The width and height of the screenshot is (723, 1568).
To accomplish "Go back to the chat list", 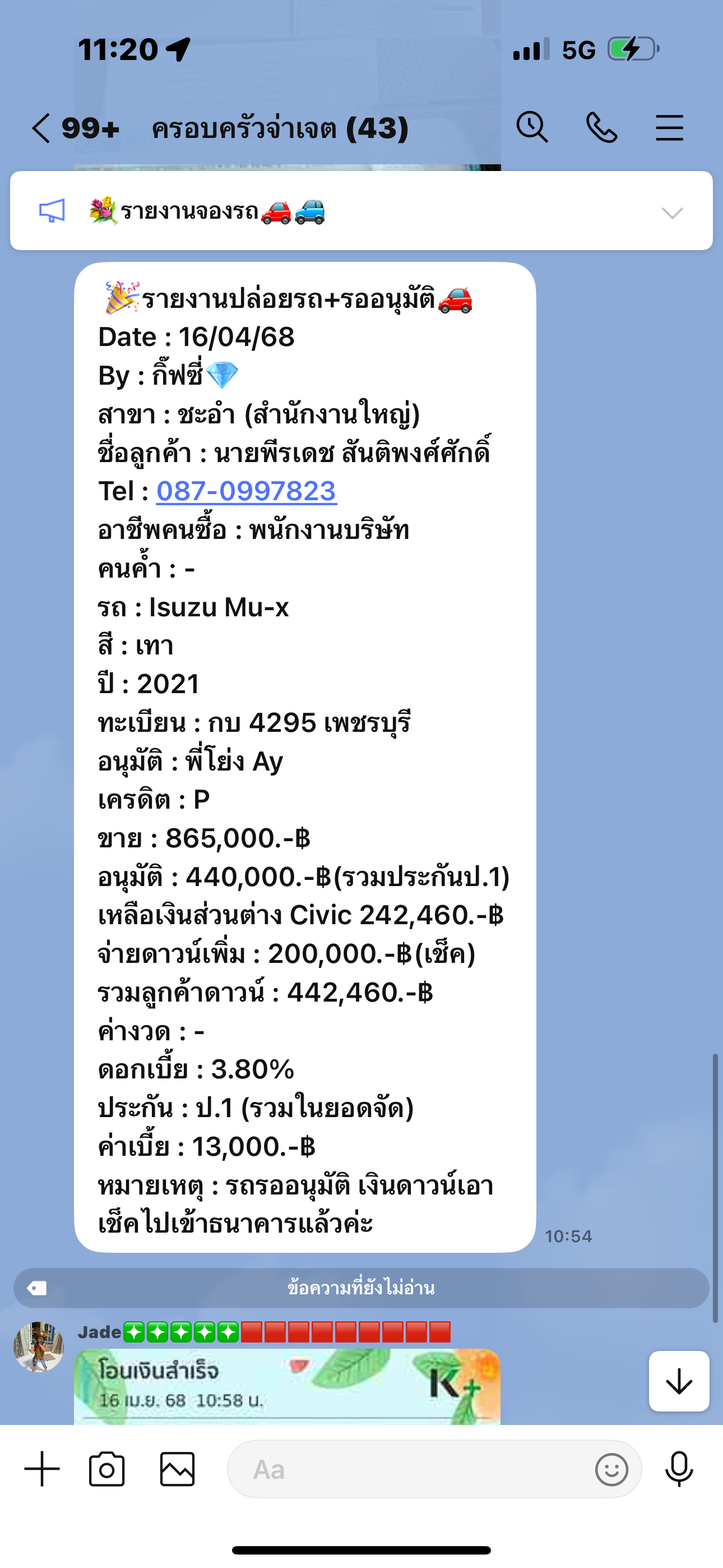I will click(x=41, y=128).
